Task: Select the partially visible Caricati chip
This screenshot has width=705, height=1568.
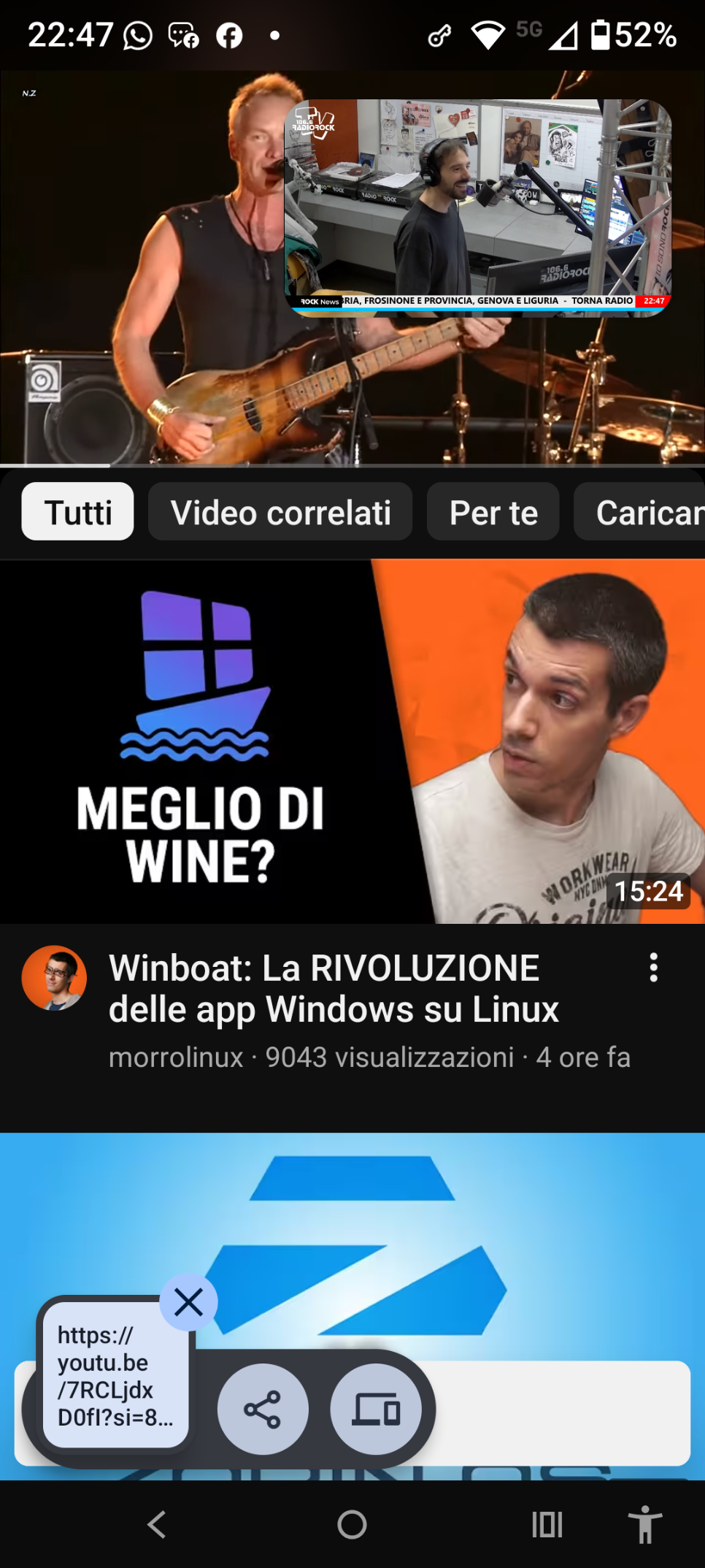Action: [646, 512]
